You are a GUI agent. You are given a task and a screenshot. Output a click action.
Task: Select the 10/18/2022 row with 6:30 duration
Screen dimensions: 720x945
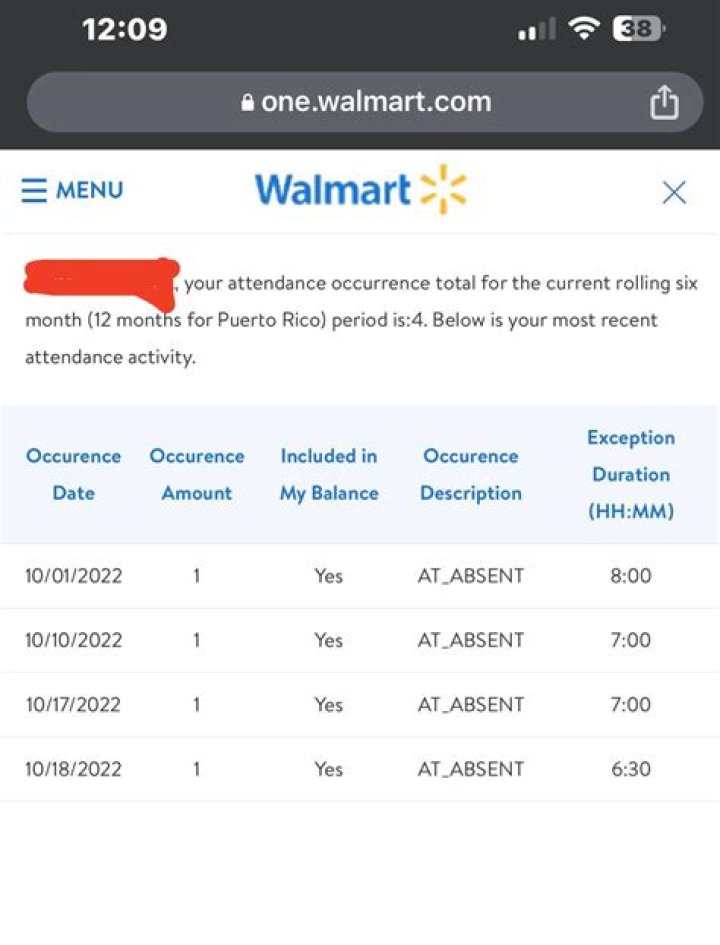(360, 769)
